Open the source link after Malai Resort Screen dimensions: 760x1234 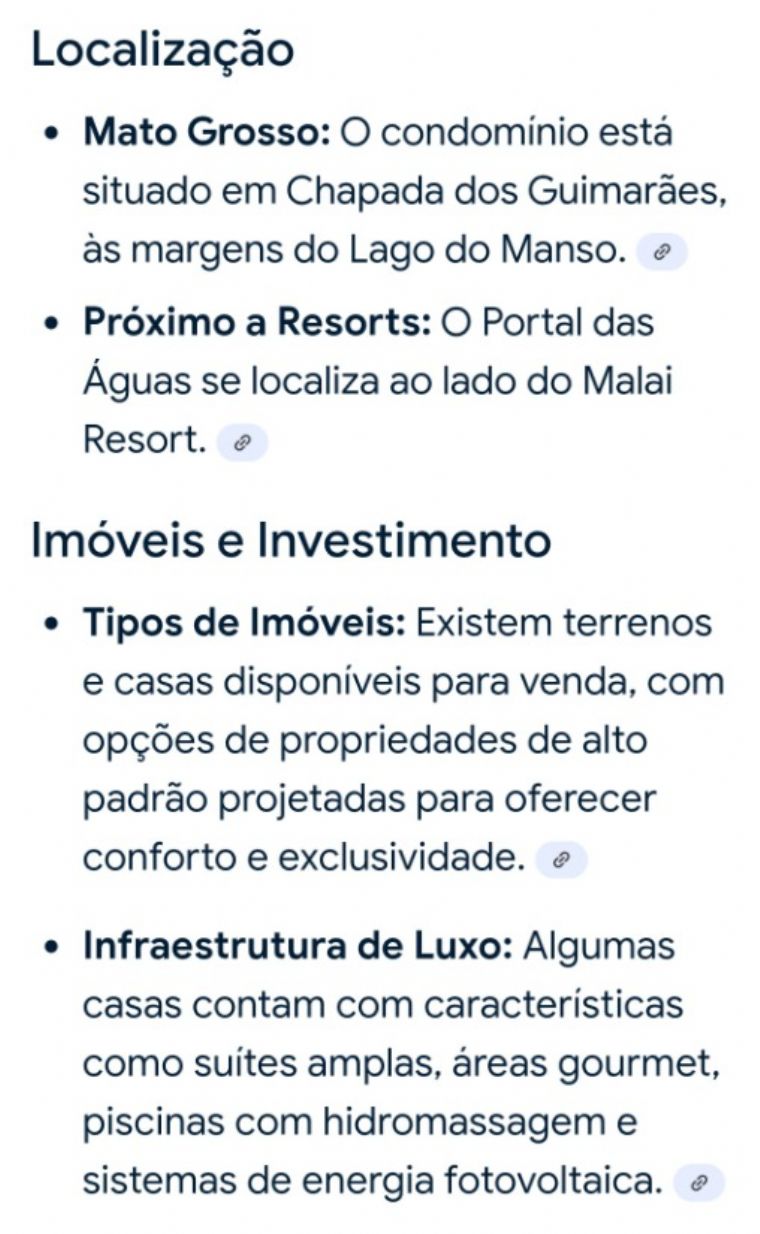(242, 443)
